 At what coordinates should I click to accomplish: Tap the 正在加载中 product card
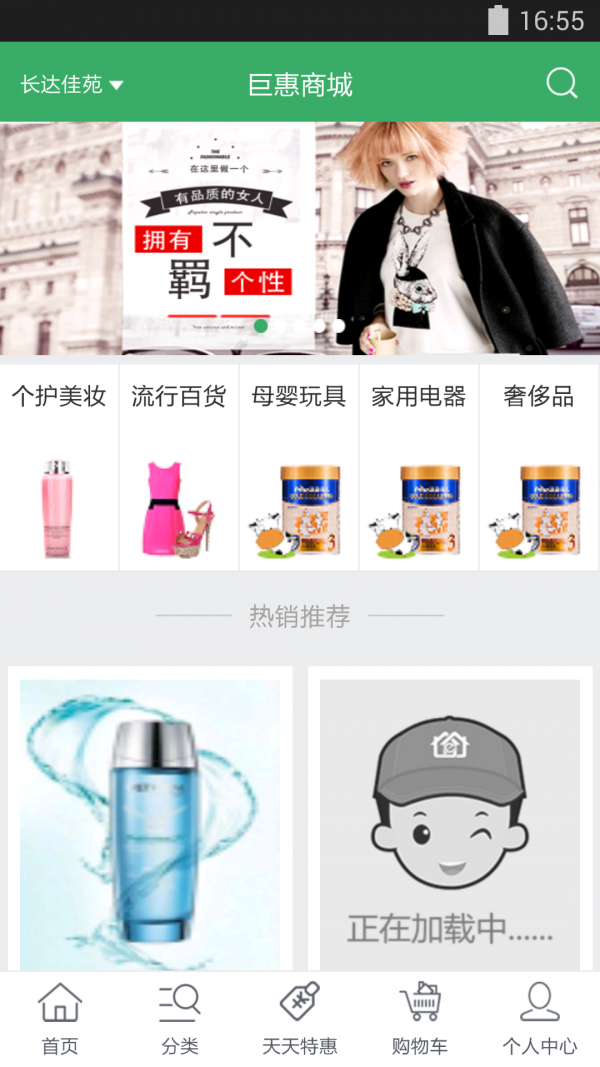pos(450,822)
